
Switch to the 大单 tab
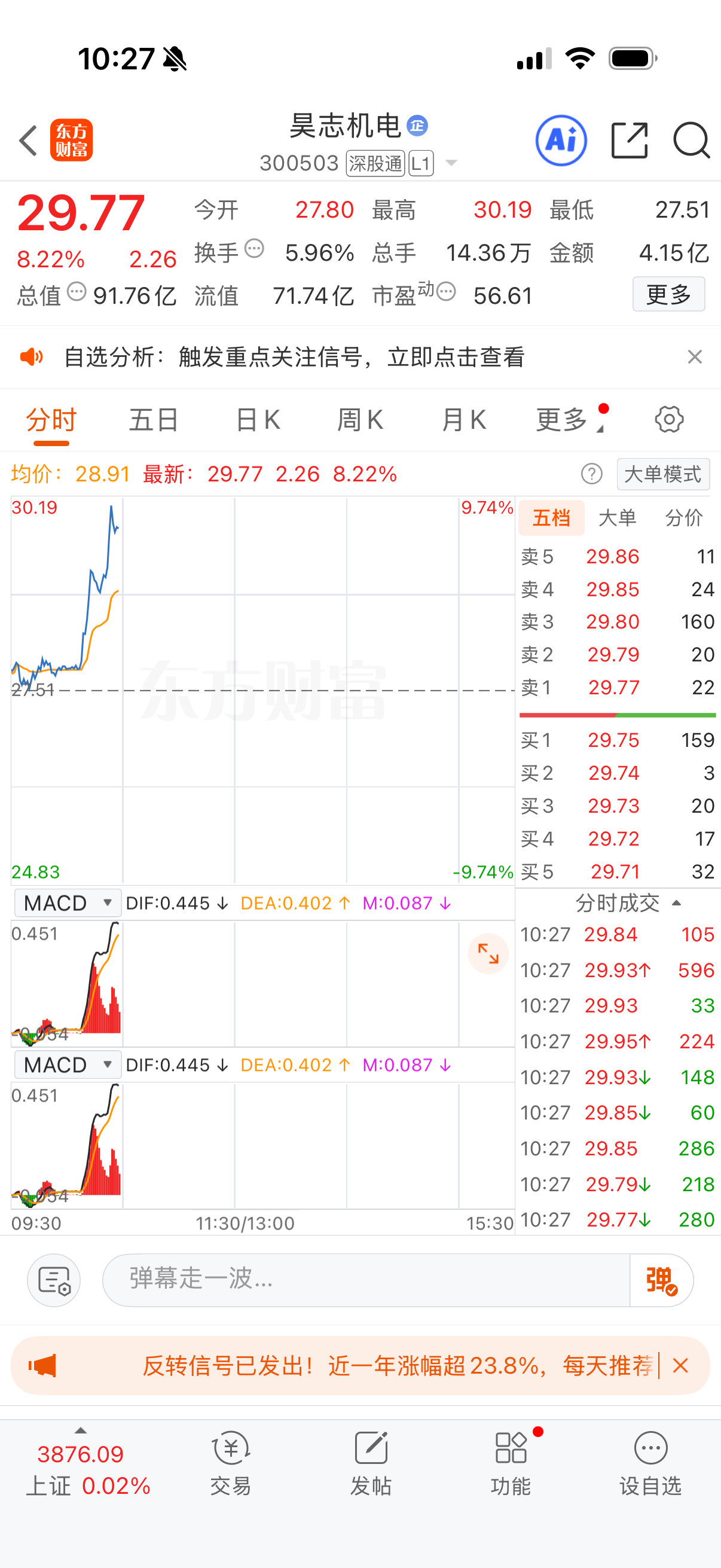coord(618,518)
